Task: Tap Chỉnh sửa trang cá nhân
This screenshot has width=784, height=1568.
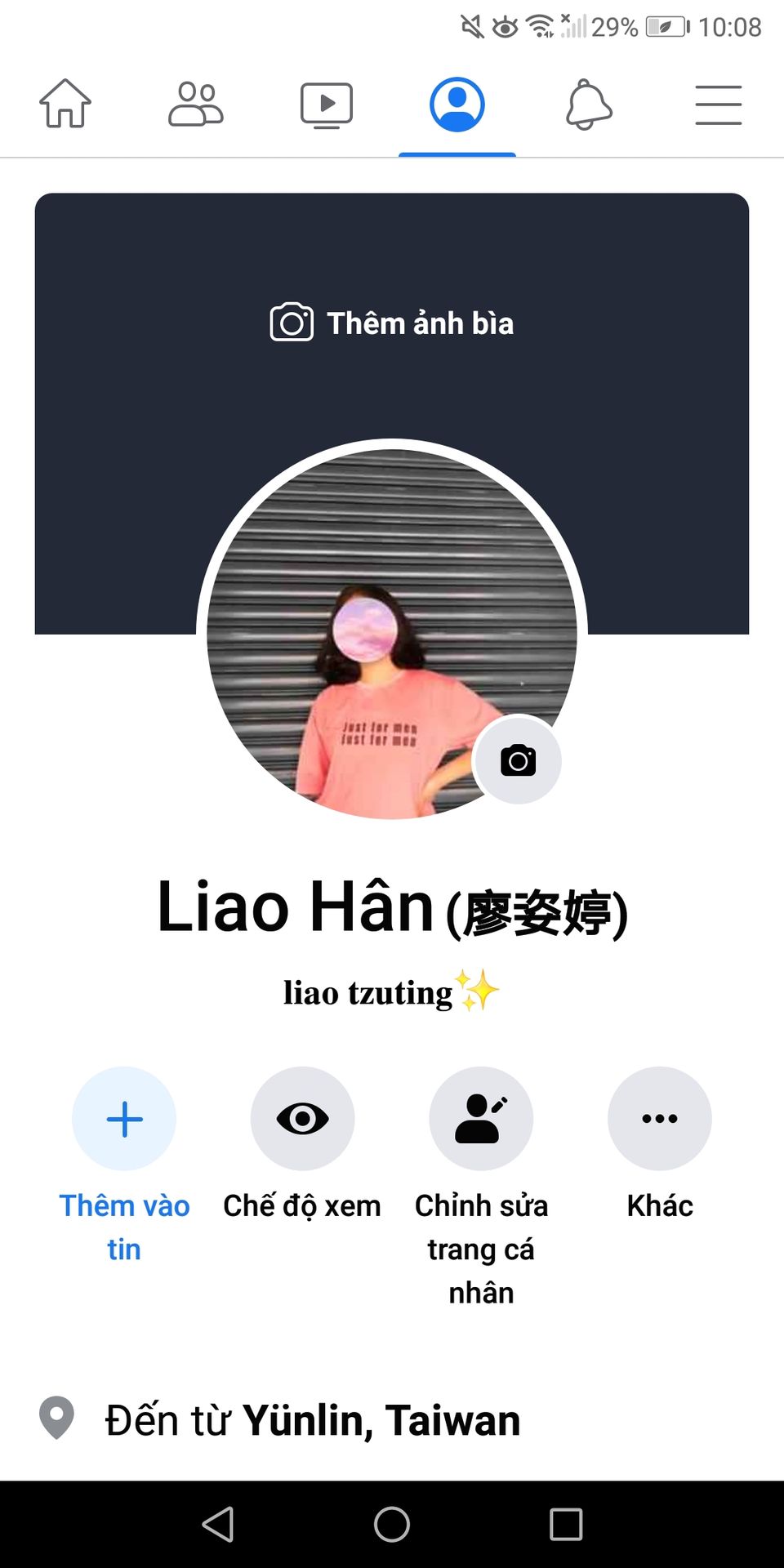Action: (x=481, y=1119)
